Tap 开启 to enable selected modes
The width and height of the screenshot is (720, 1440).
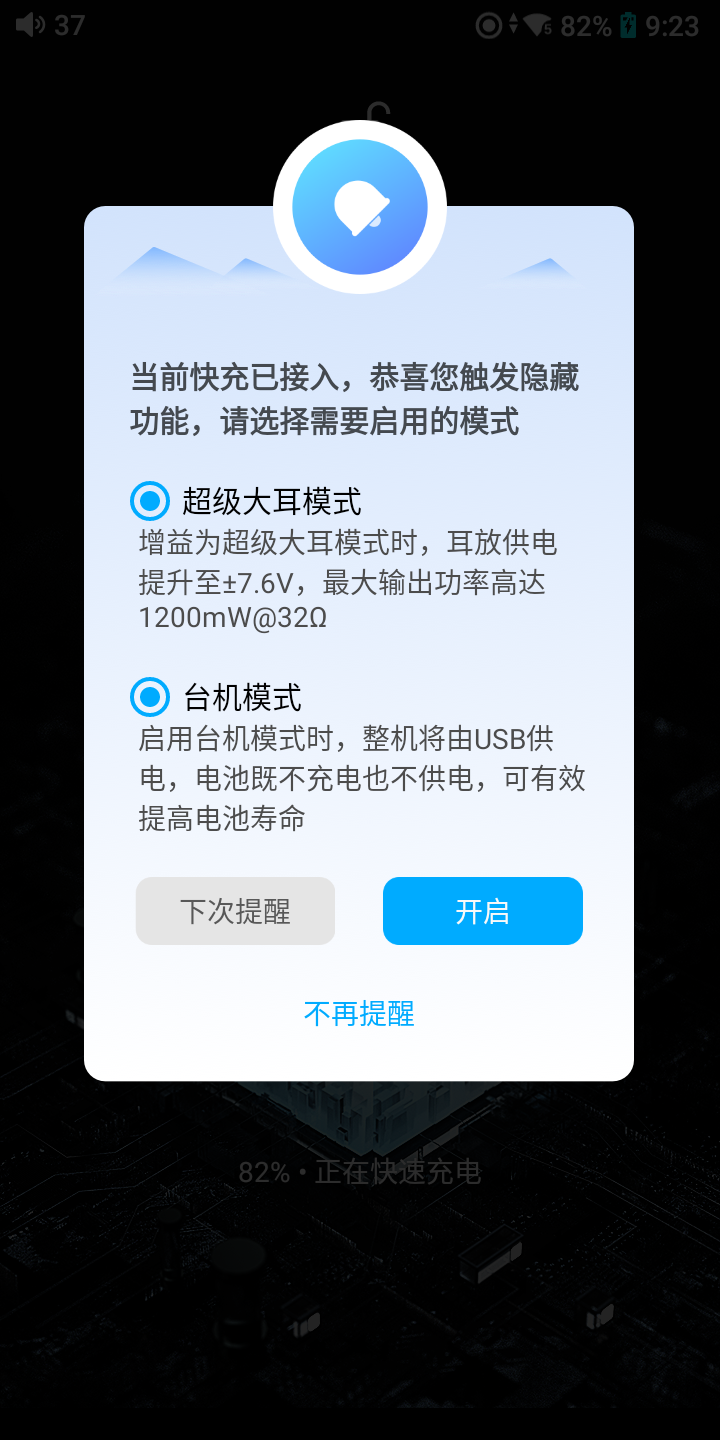(482, 911)
